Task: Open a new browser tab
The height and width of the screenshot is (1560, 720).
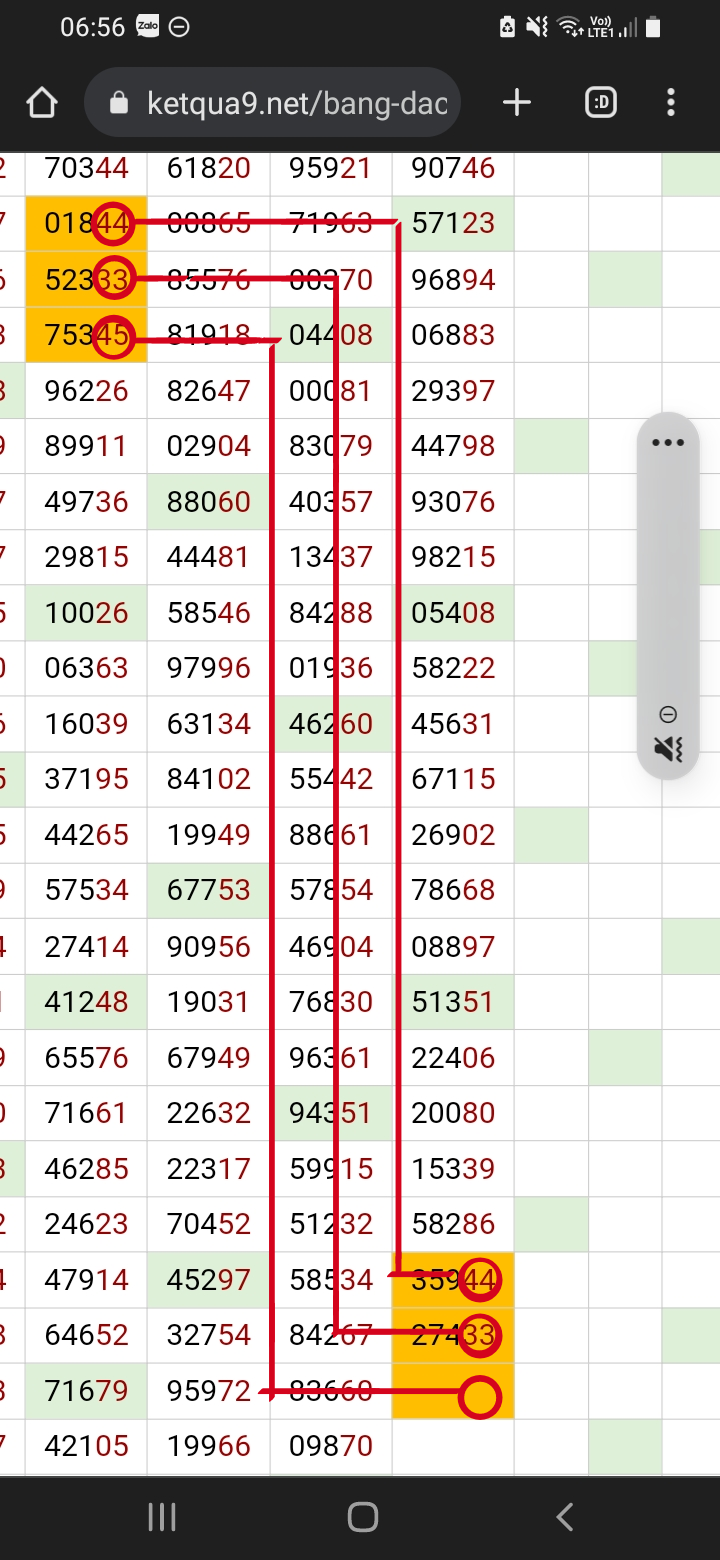Action: click(516, 102)
